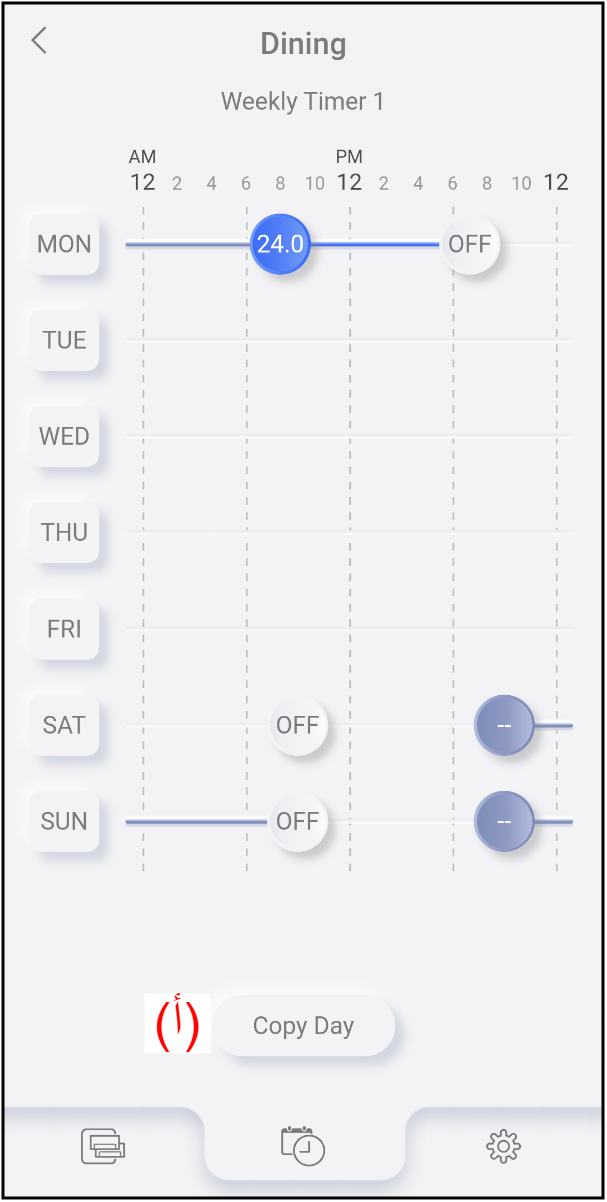Go back with the top-left arrow
The height and width of the screenshot is (1202, 607).
point(39,41)
